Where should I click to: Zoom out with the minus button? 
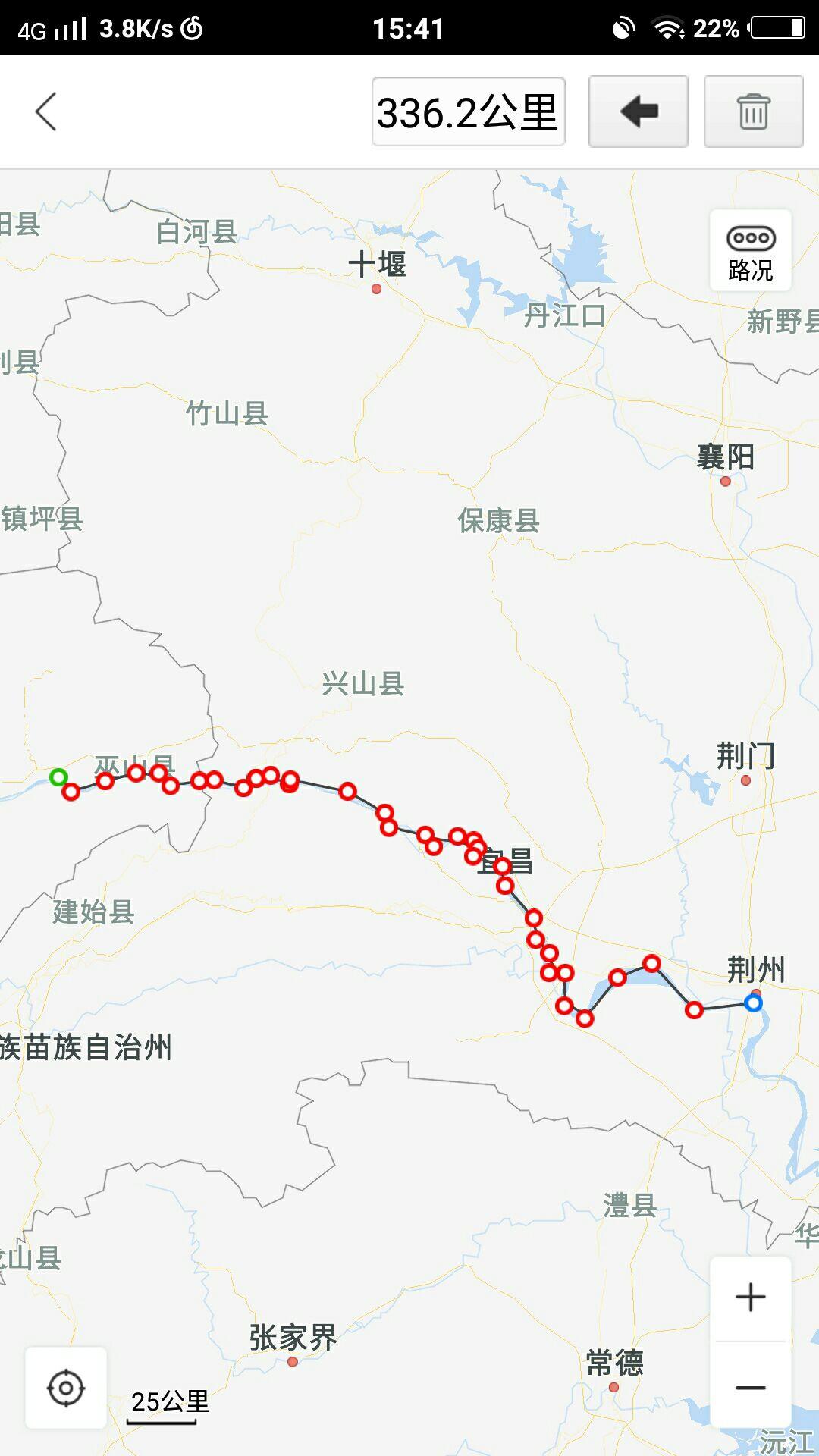pos(750,1387)
